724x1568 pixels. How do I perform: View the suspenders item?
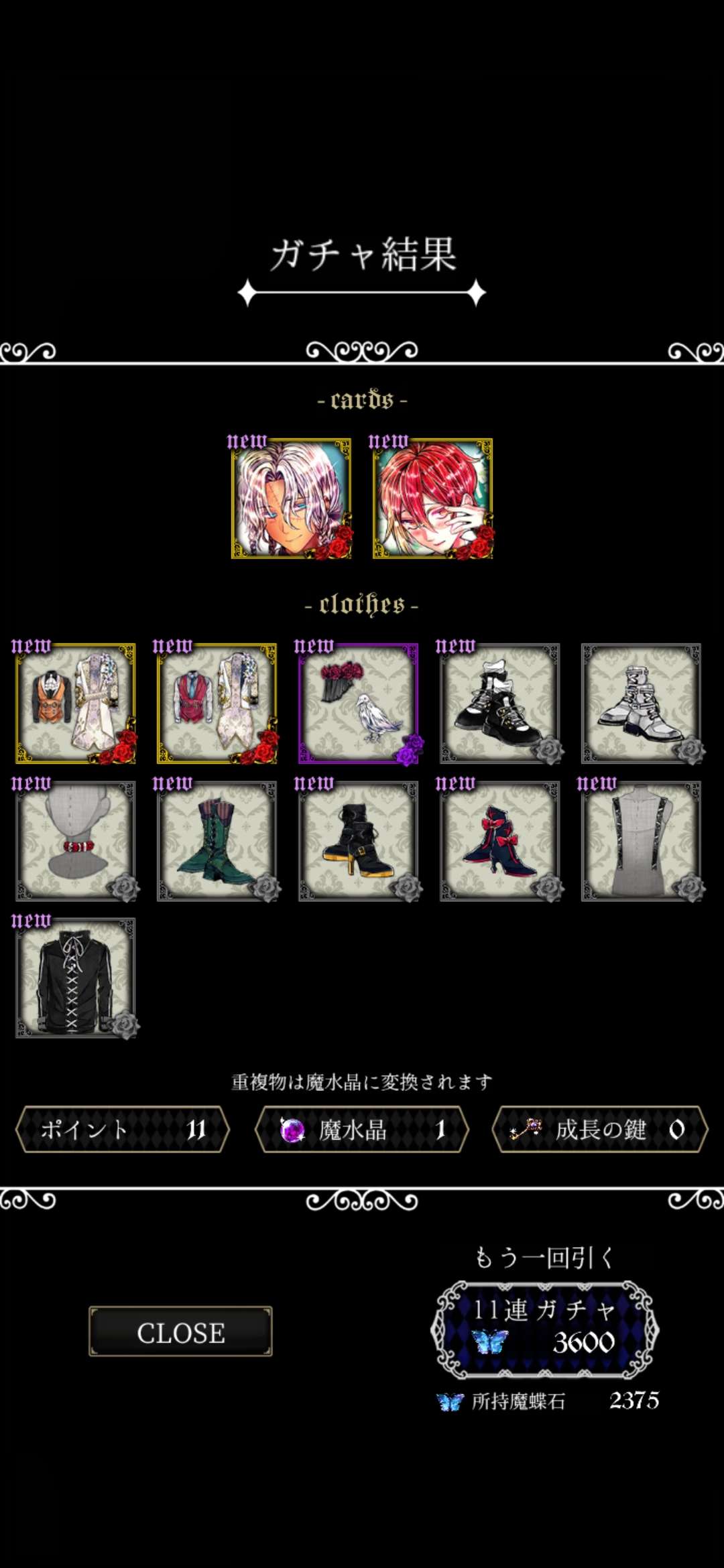642,841
